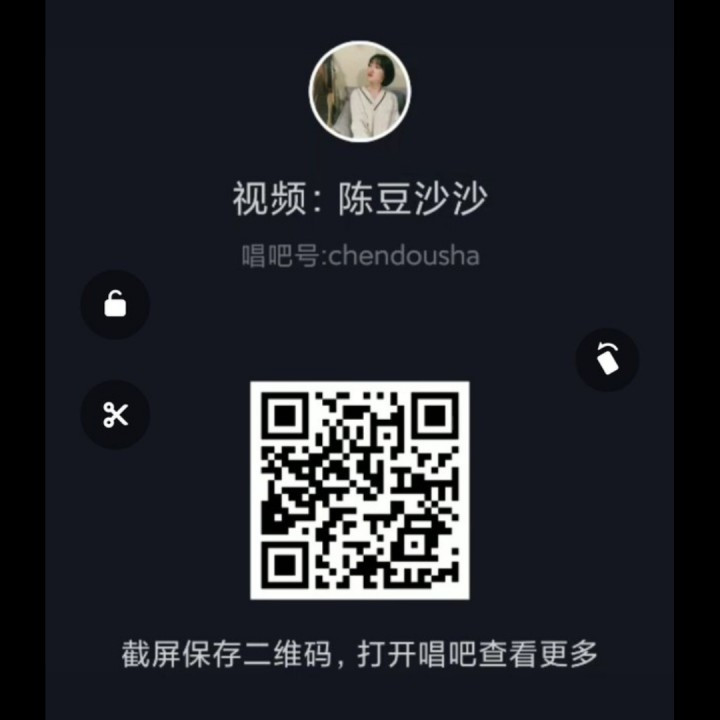
Task: Rotate the screen orientation
Action: pos(607,359)
